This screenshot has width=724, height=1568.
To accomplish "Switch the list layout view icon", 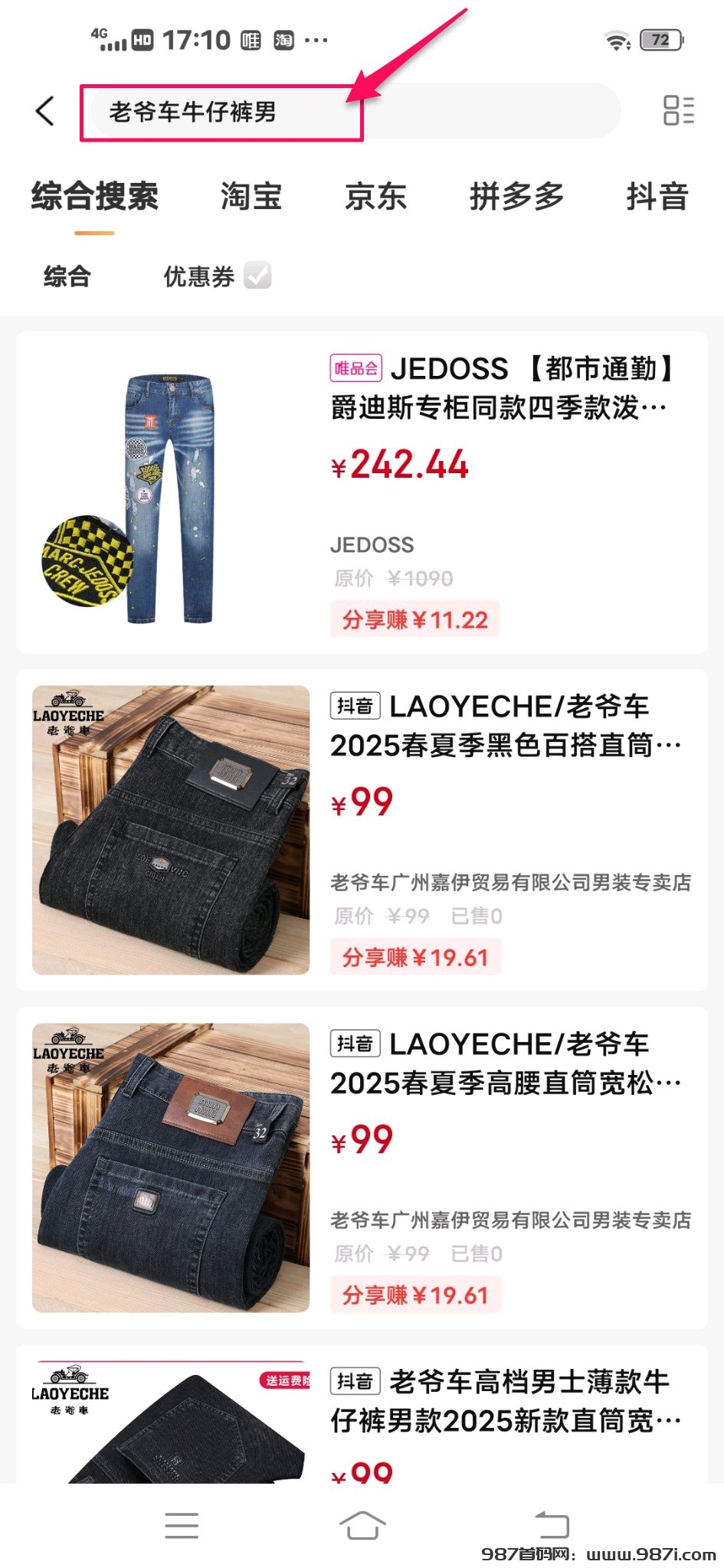I will (x=678, y=110).
